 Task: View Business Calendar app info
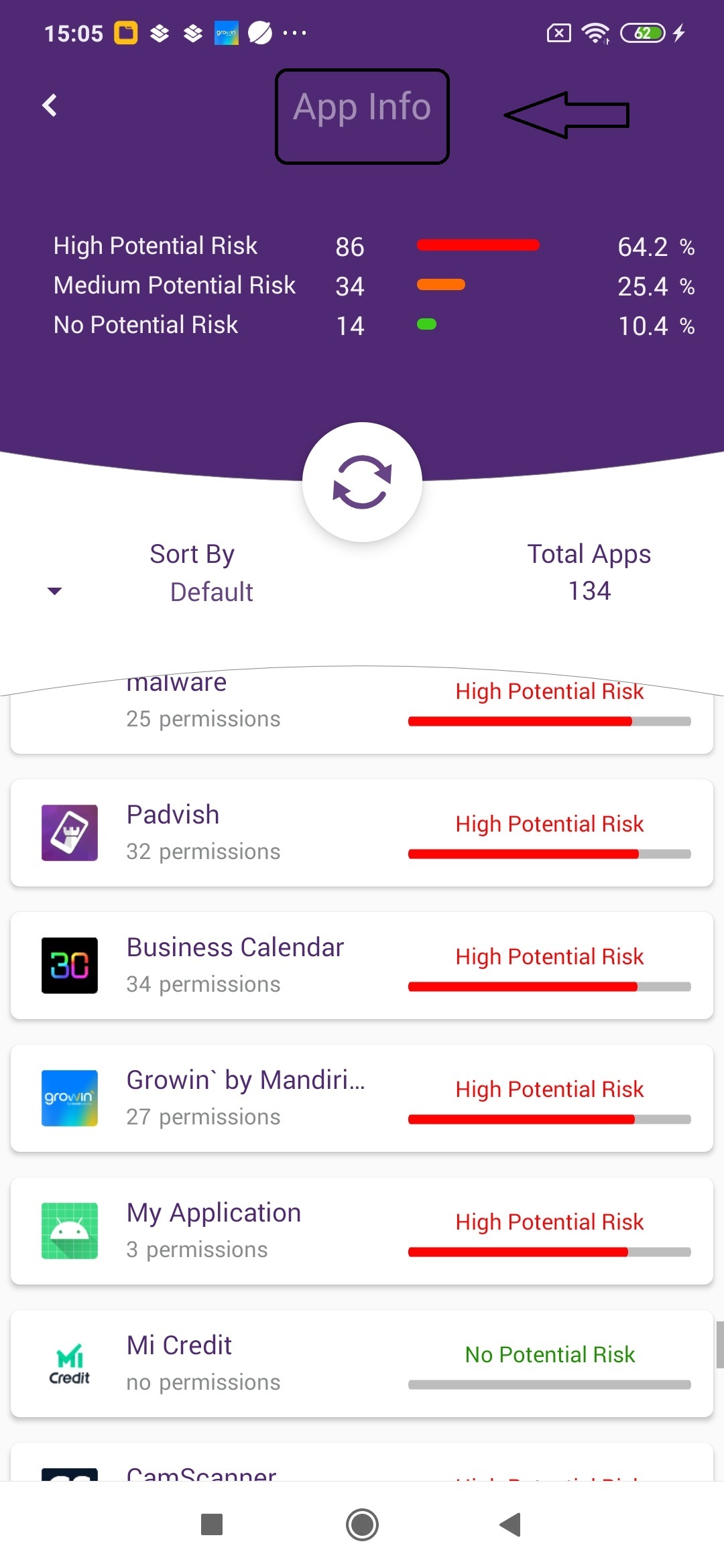[362, 966]
